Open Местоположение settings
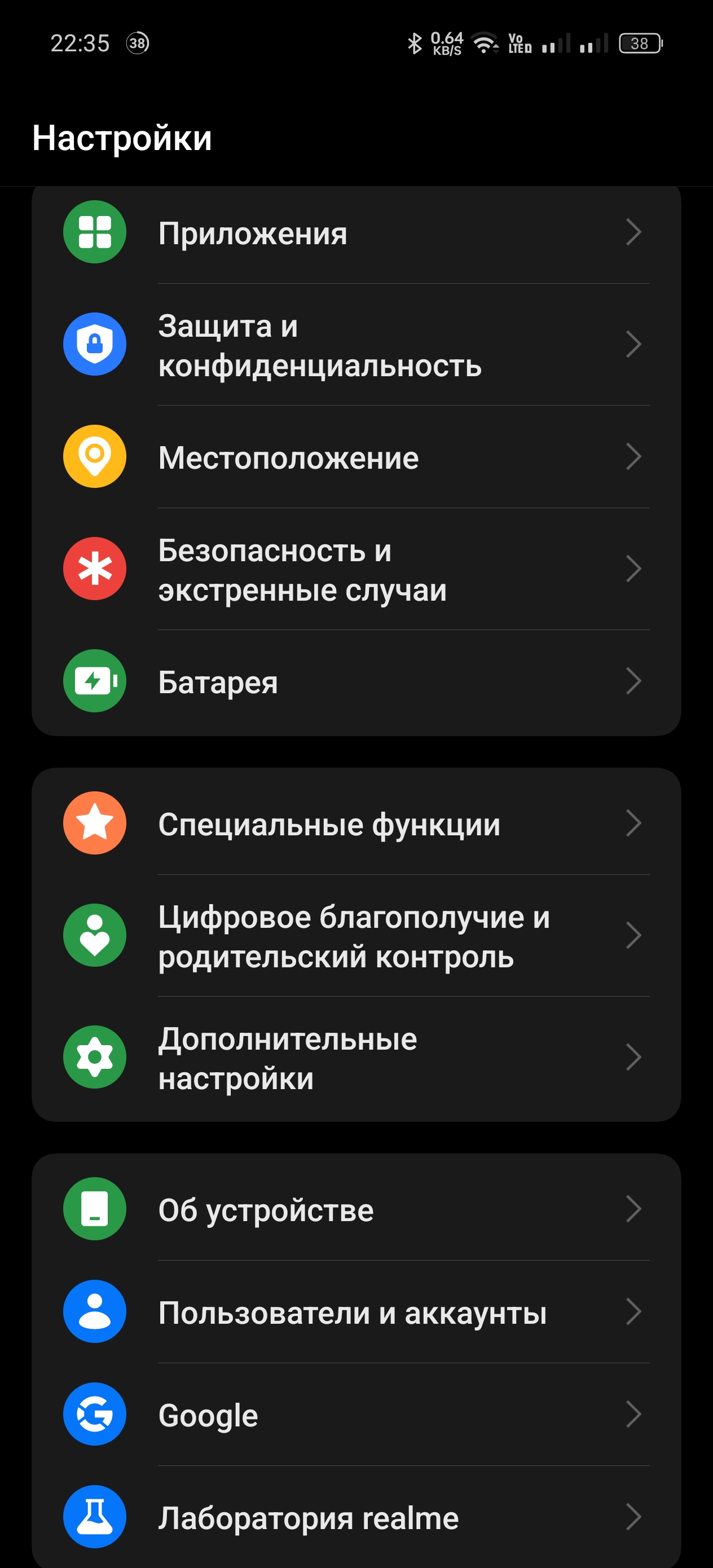This screenshot has height=1568, width=713. [x=356, y=457]
